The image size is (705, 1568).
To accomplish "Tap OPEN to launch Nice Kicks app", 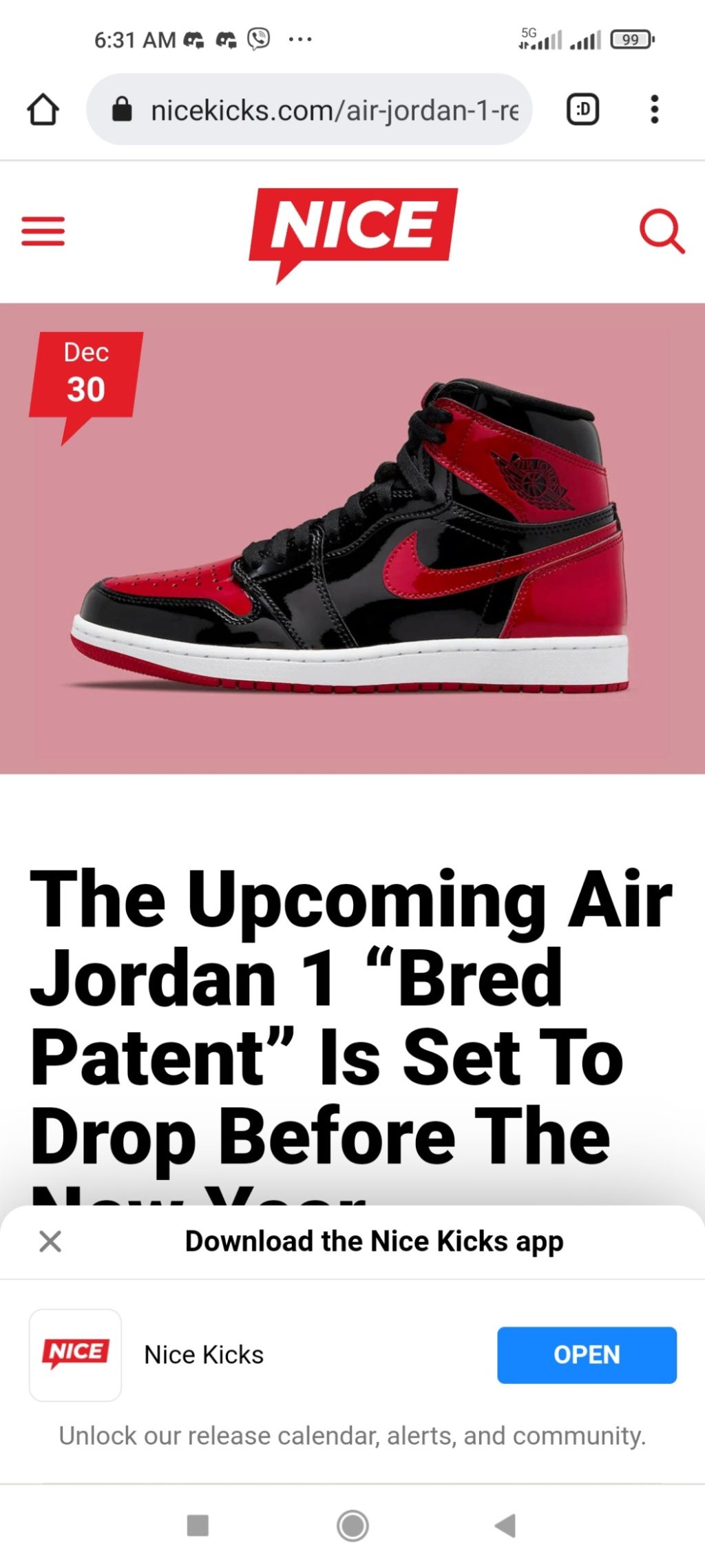I will point(587,1354).
